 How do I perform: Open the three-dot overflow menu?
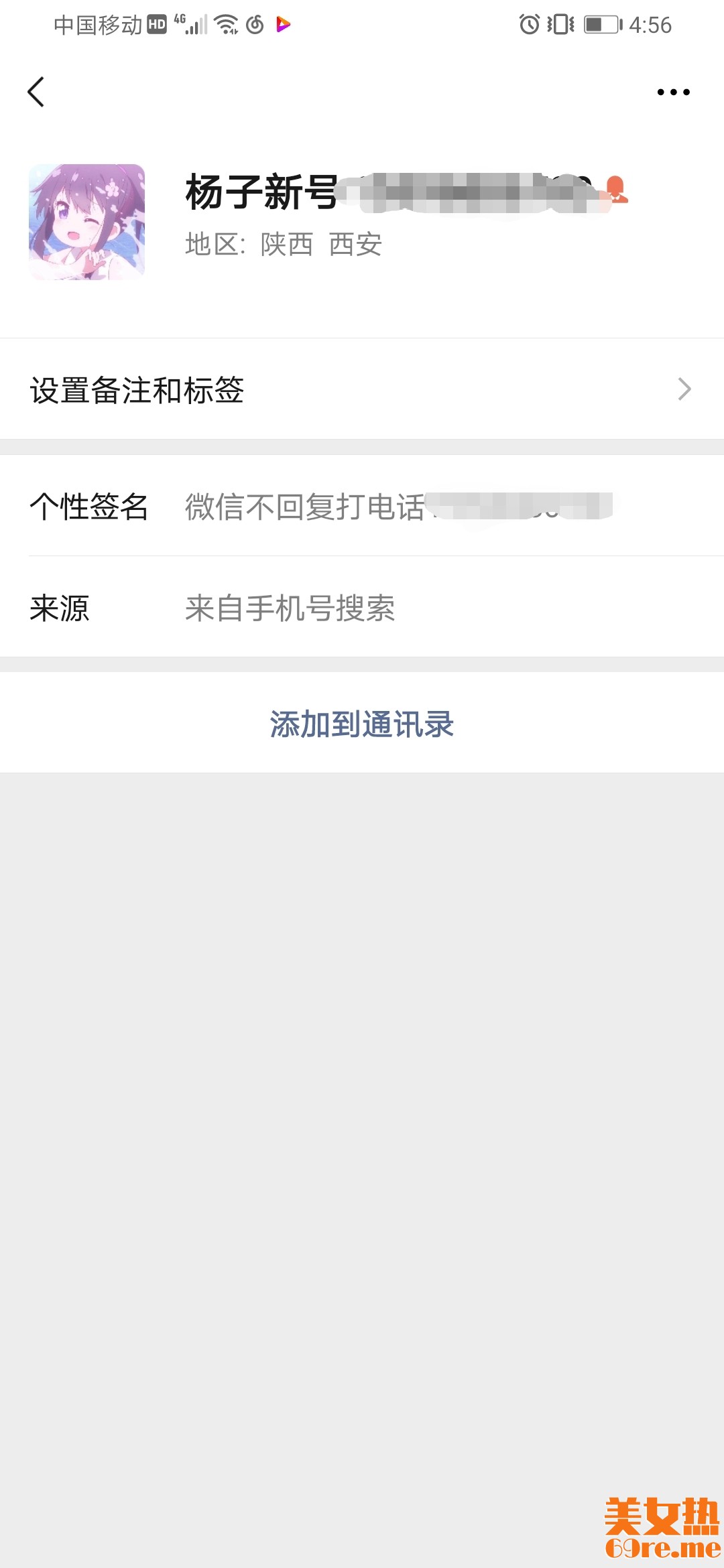(673, 92)
